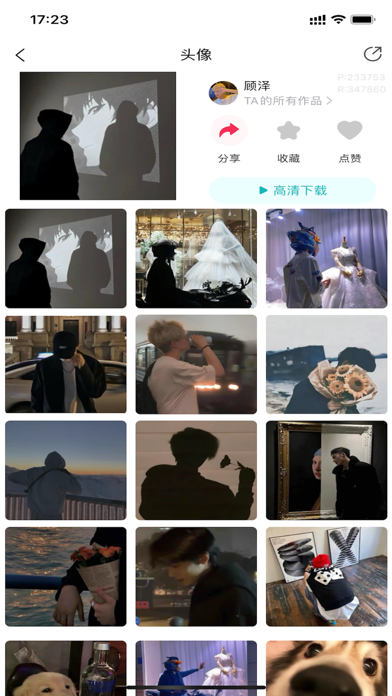Viewport: 392px width, 696px height.
Task: Open the close-up dog nose avatar tile
Action: pyautogui.click(x=327, y=668)
